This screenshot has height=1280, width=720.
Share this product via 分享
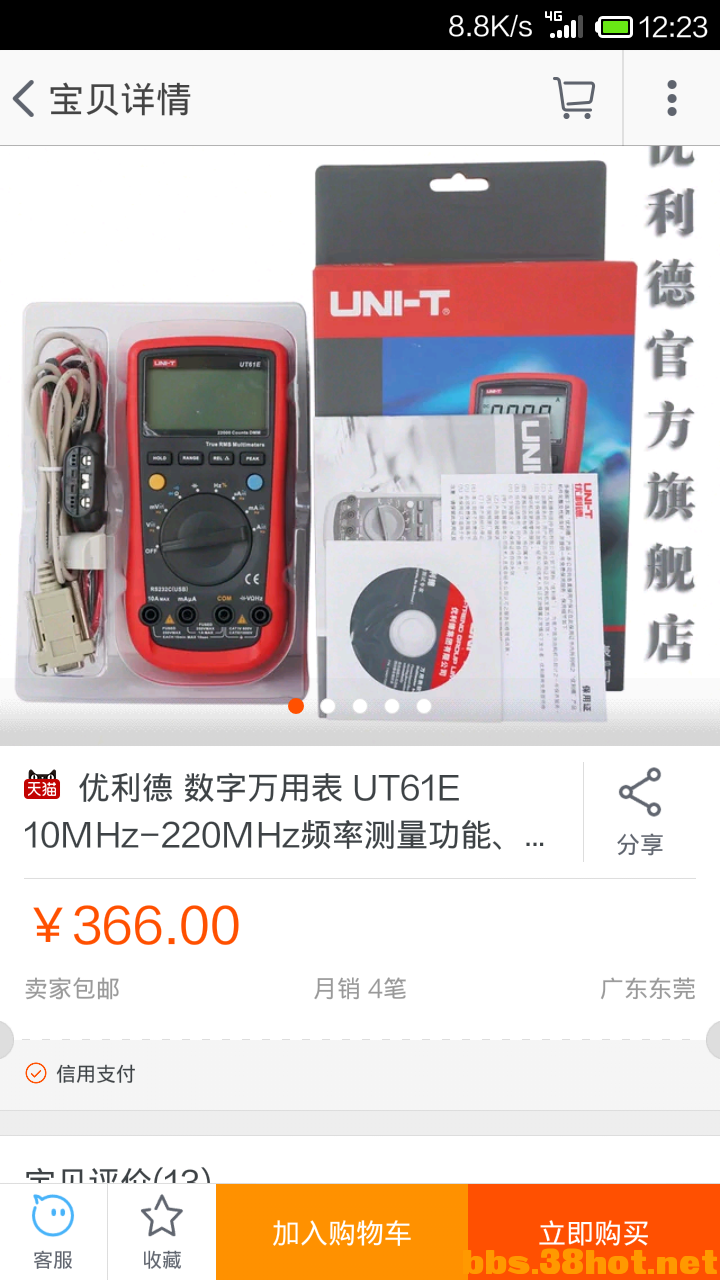click(x=640, y=811)
